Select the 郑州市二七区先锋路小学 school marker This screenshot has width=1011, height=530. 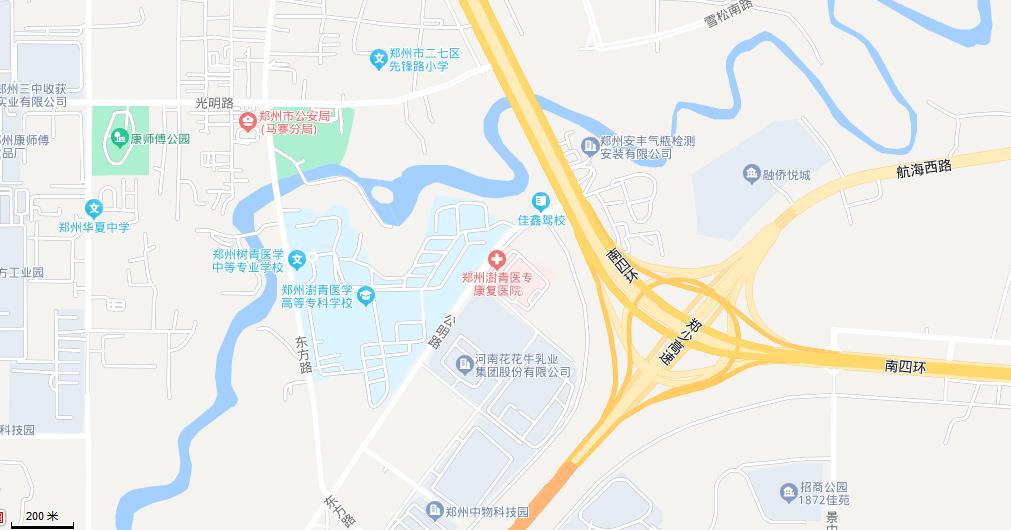tap(379, 59)
